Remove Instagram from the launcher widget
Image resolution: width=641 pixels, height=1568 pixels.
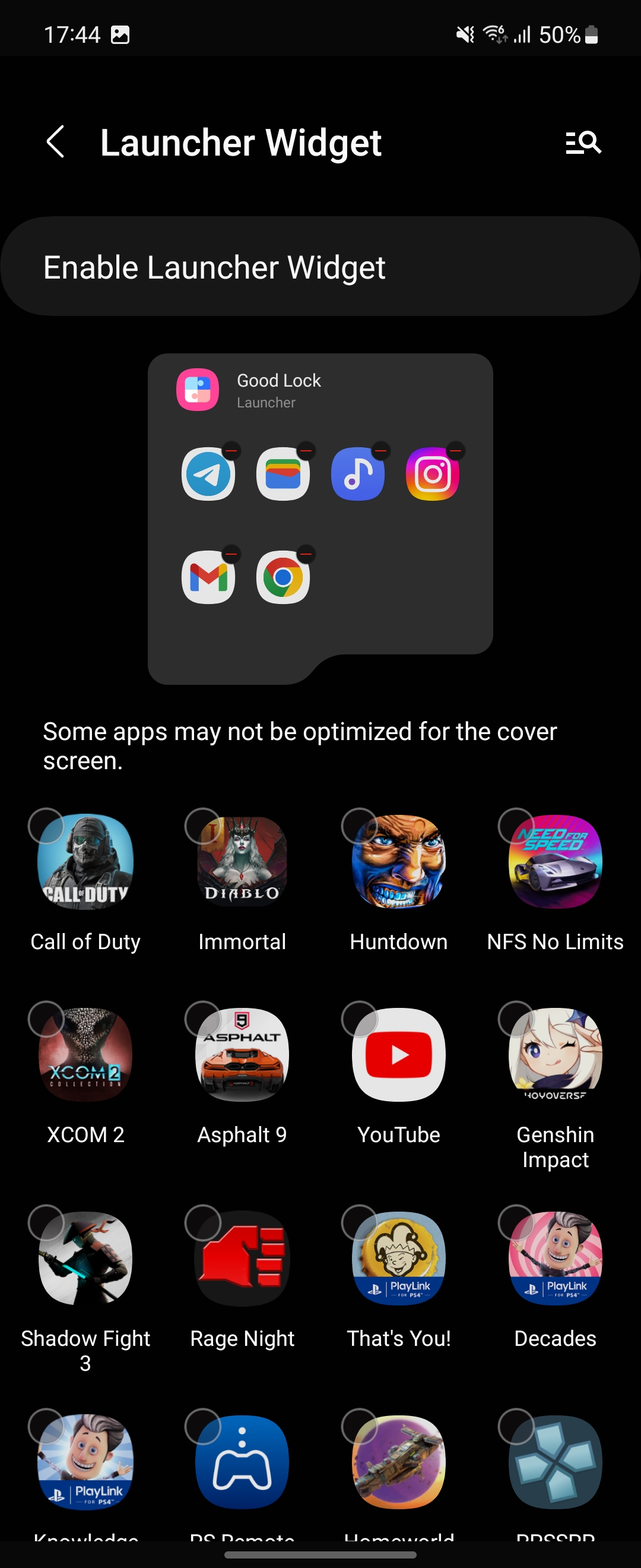pos(455,450)
